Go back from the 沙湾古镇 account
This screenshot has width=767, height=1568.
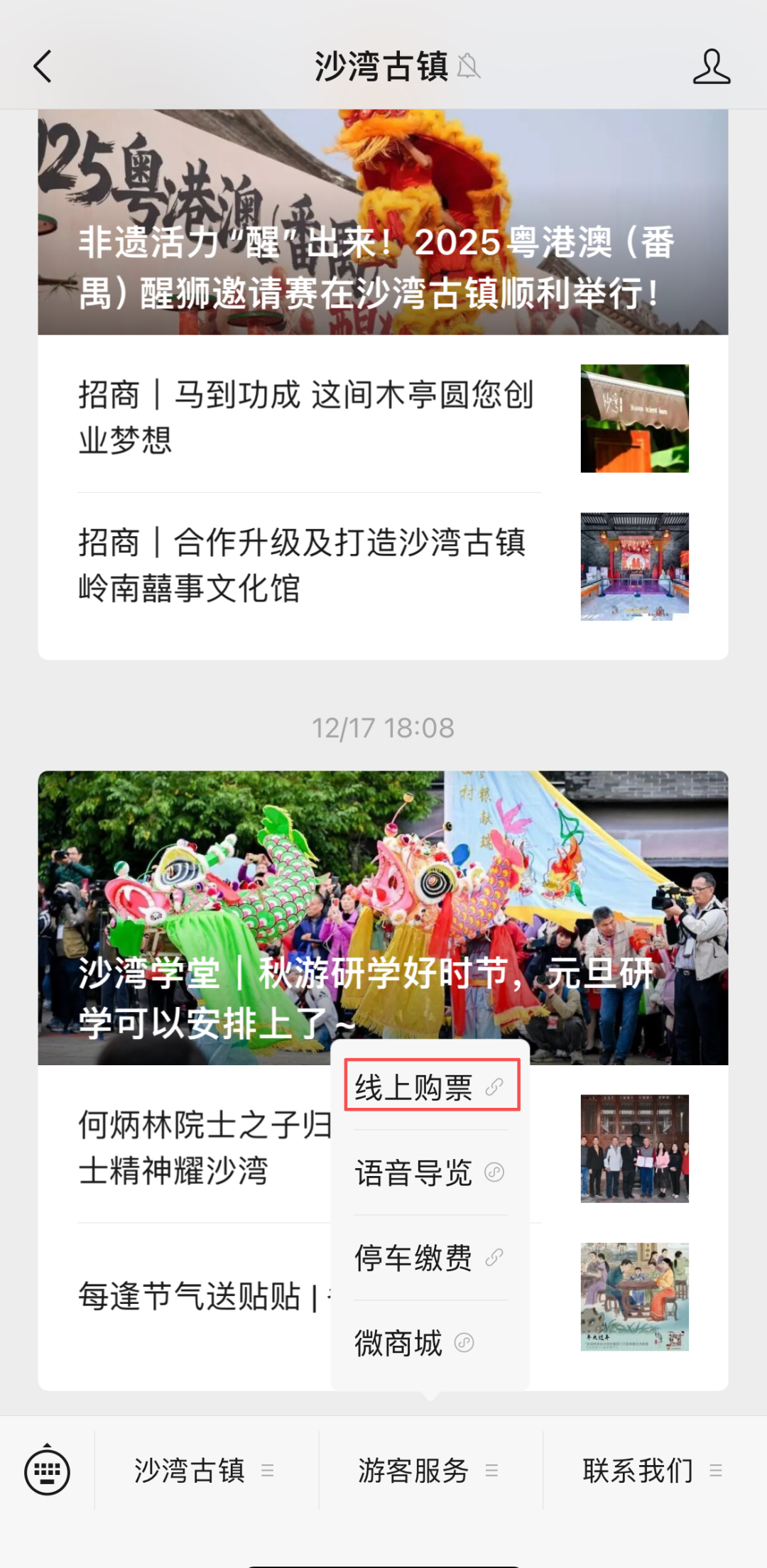click(43, 67)
